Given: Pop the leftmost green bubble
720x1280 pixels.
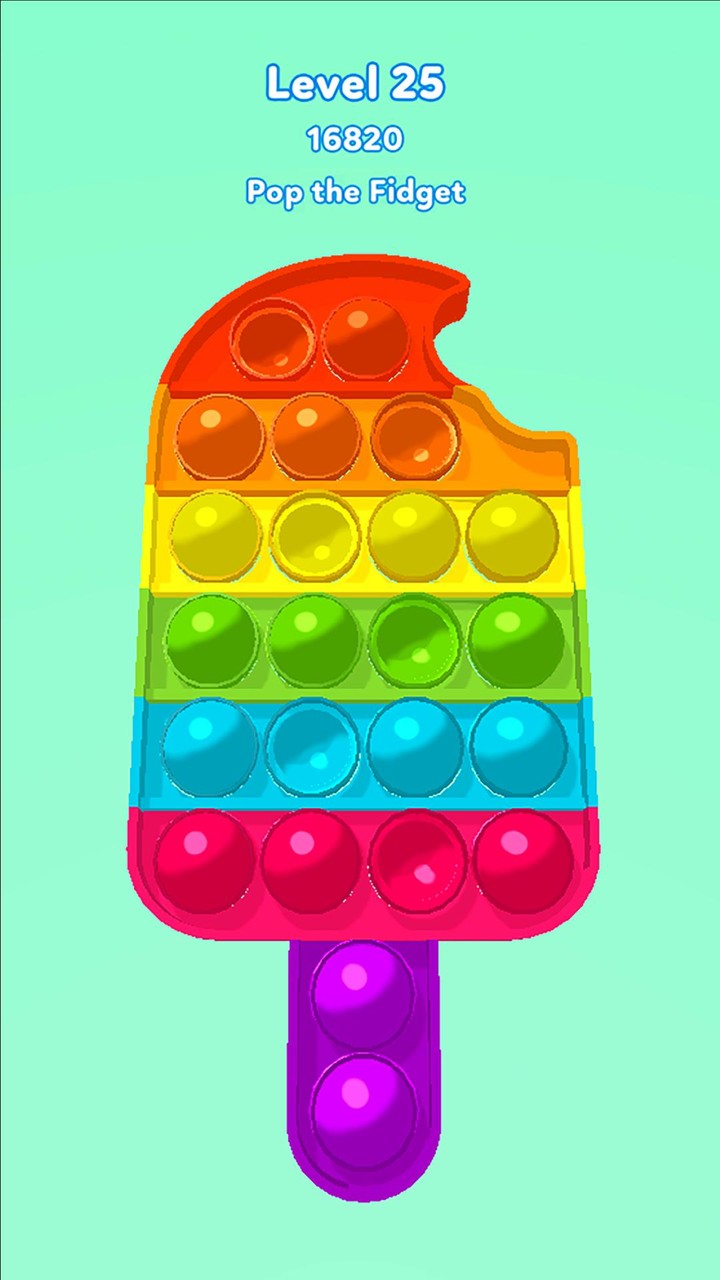Looking at the screenshot, I should pos(212,645).
